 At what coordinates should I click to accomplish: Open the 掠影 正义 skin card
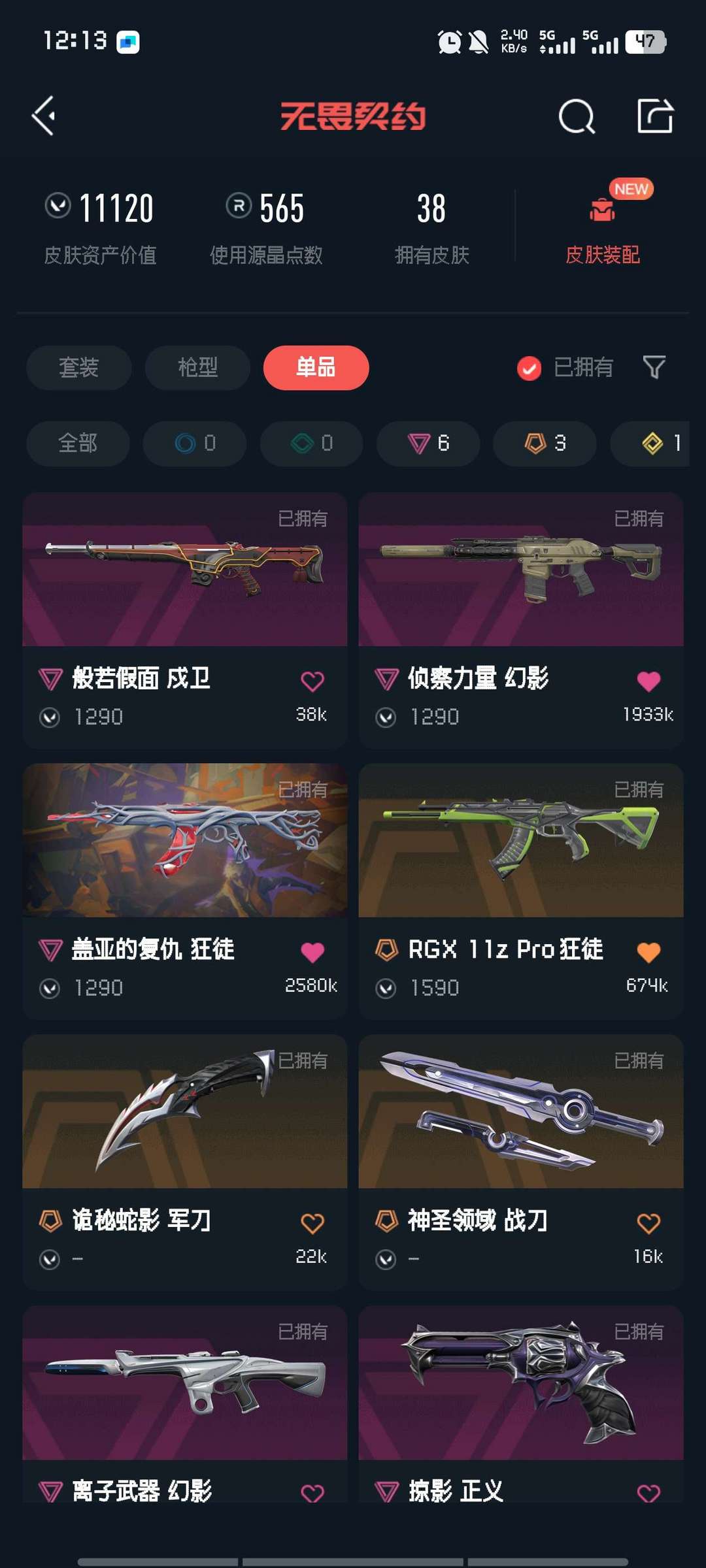520,1383
